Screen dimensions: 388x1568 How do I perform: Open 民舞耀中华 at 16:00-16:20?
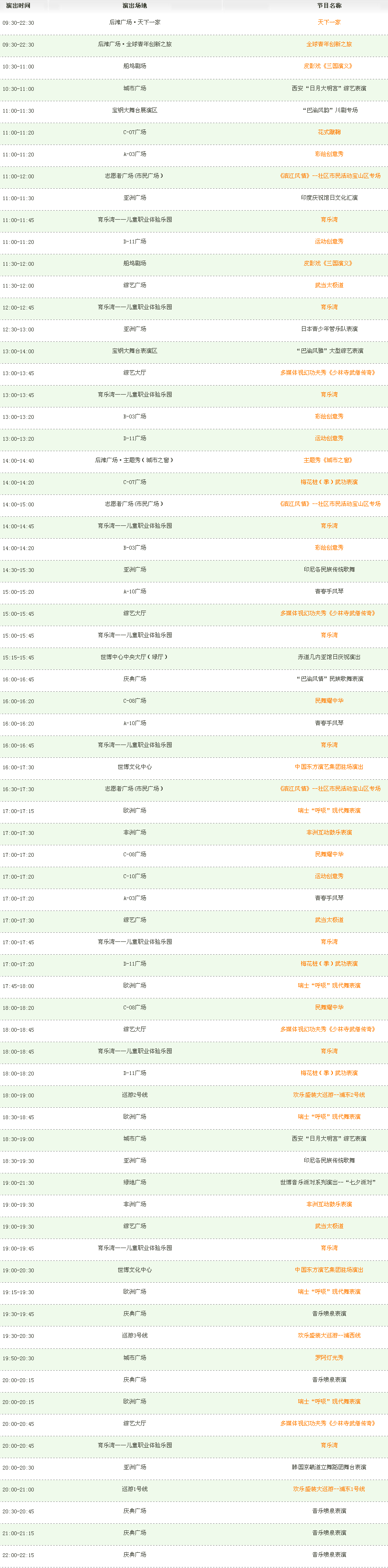329,701
